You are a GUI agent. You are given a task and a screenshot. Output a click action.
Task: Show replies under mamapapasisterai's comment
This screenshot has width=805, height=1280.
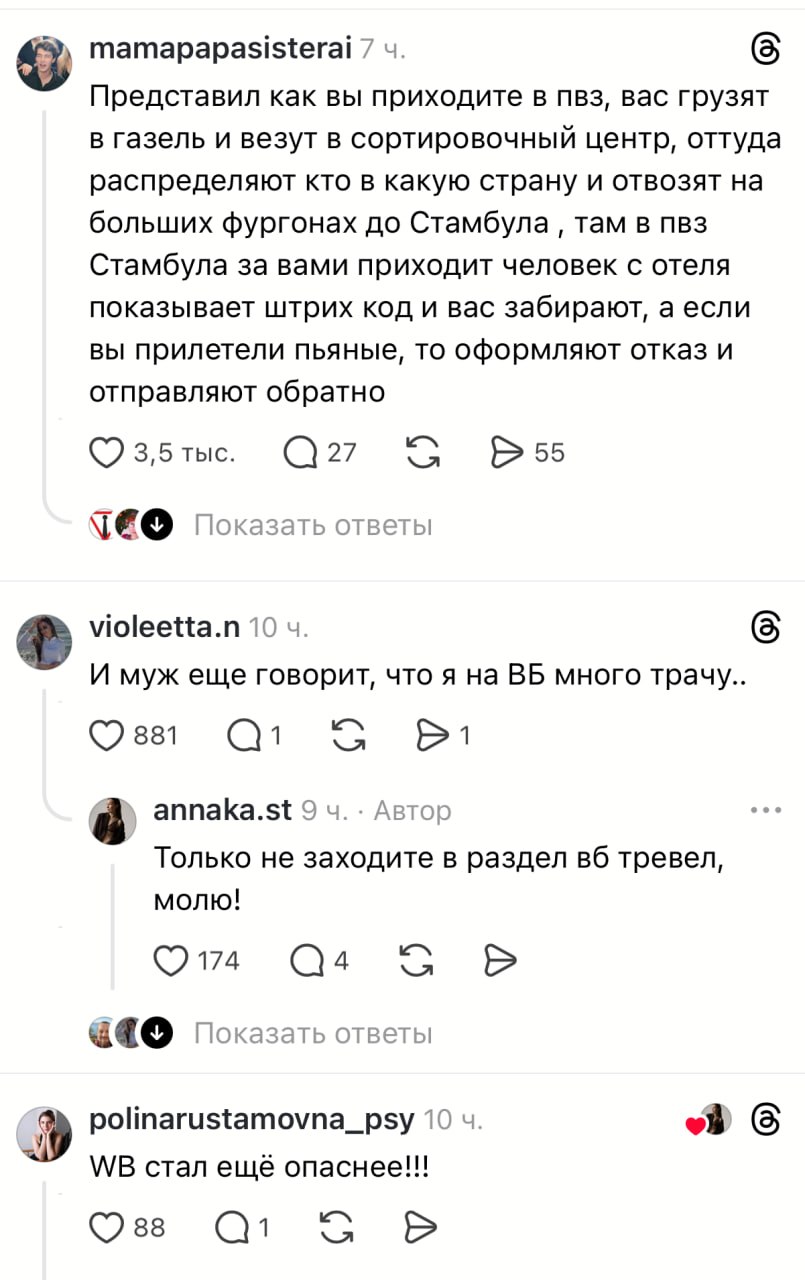coord(312,525)
